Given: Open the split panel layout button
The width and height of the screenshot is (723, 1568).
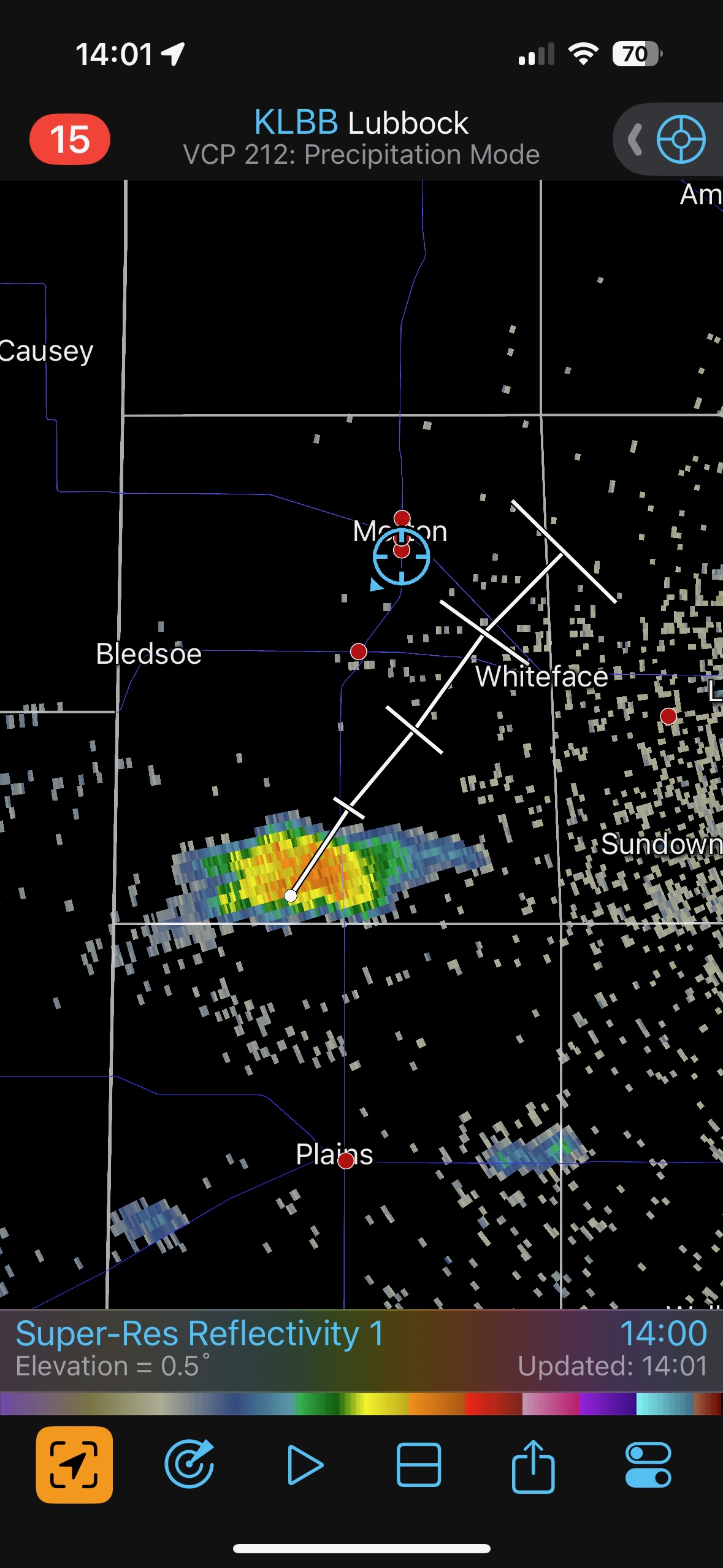Looking at the screenshot, I should [419, 1465].
